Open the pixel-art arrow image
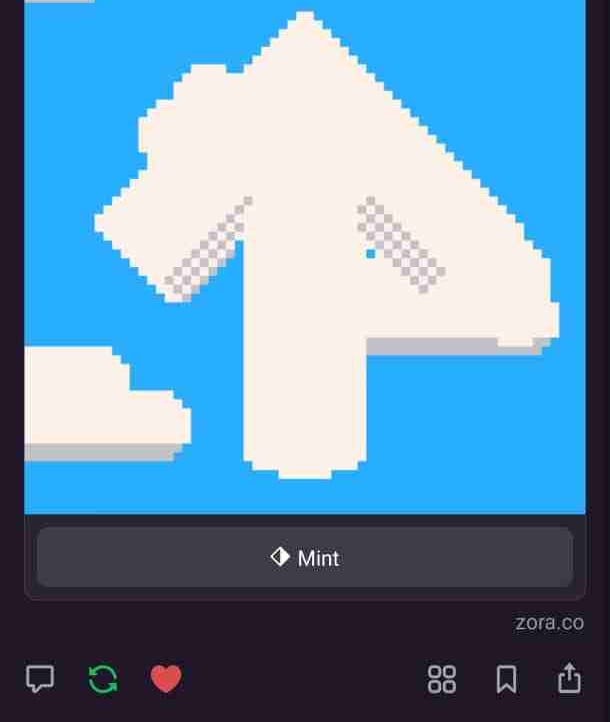 coord(305,257)
